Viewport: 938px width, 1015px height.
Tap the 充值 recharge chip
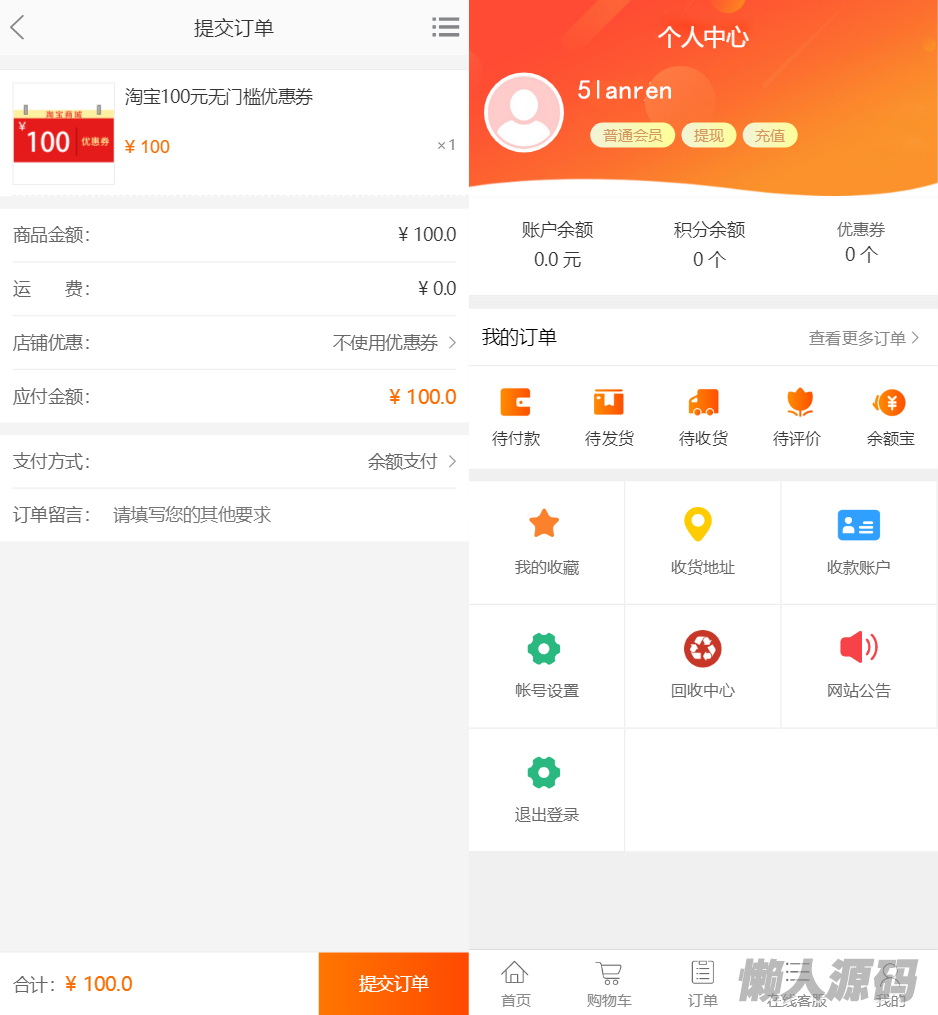(x=770, y=135)
